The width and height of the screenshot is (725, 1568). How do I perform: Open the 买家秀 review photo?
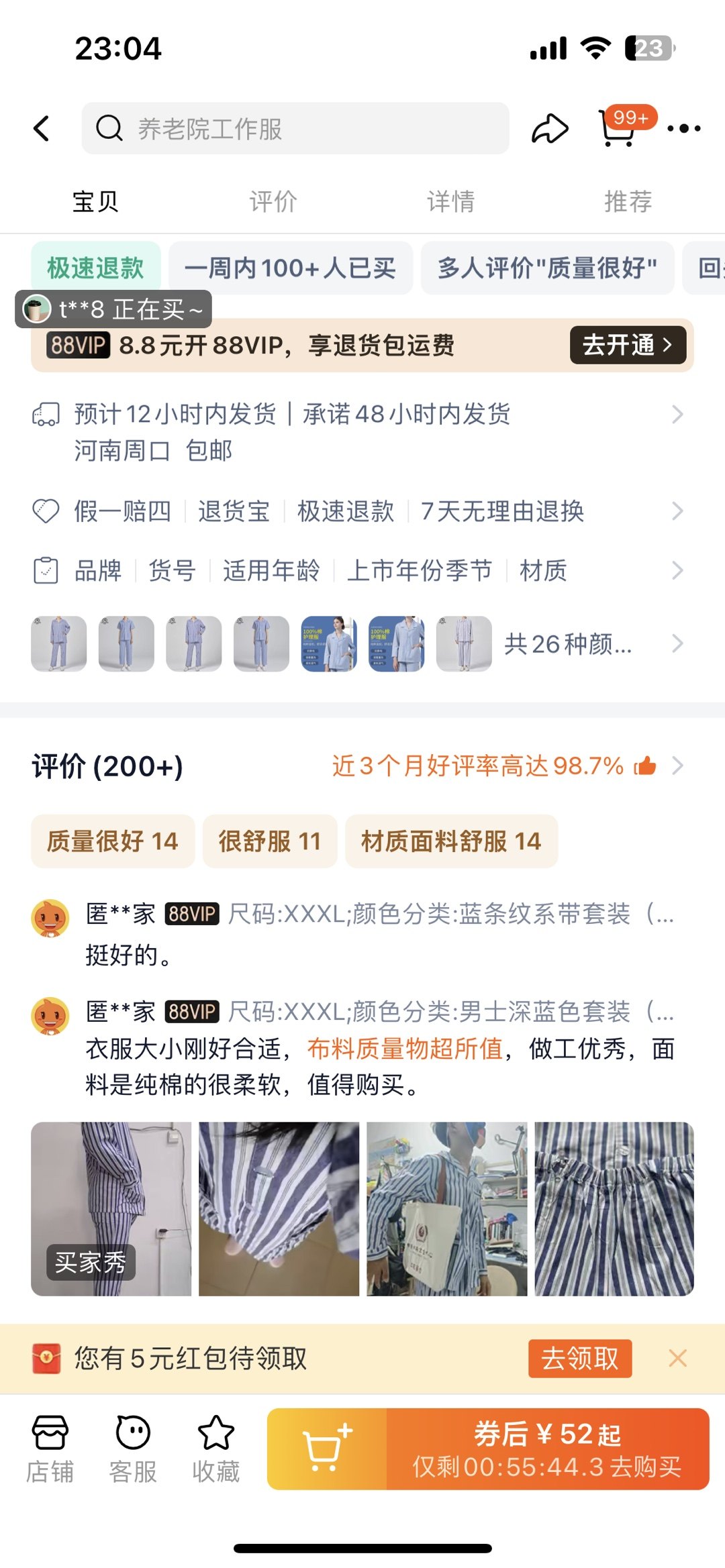[111, 1208]
